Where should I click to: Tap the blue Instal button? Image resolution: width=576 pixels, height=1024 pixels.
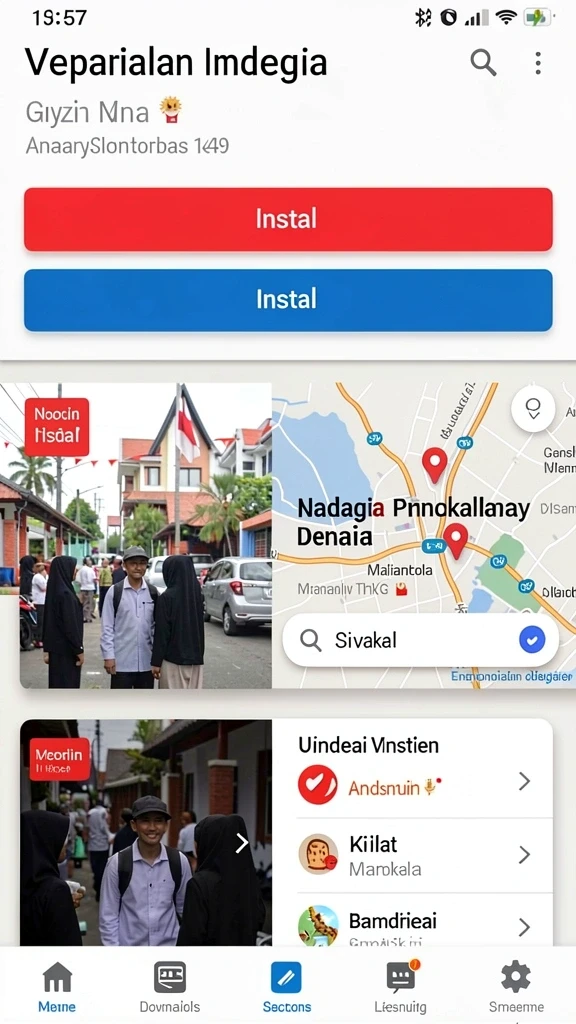(288, 300)
